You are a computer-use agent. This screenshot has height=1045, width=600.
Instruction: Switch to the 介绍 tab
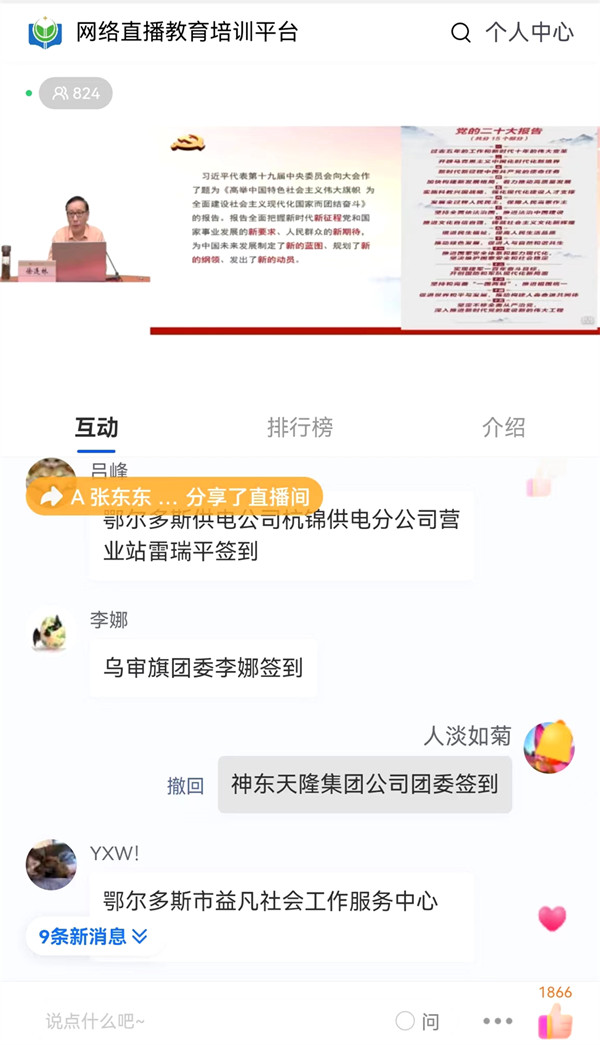pyautogui.click(x=503, y=428)
